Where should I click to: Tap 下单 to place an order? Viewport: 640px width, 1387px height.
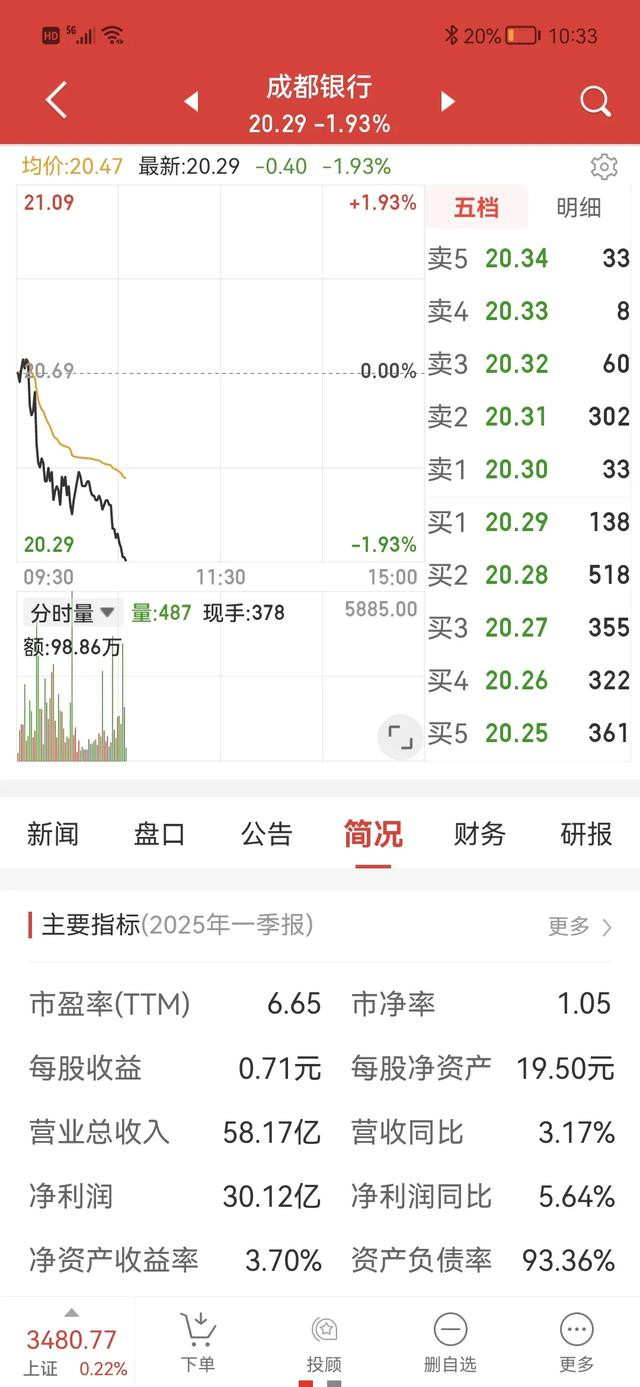click(x=198, y=1342)
